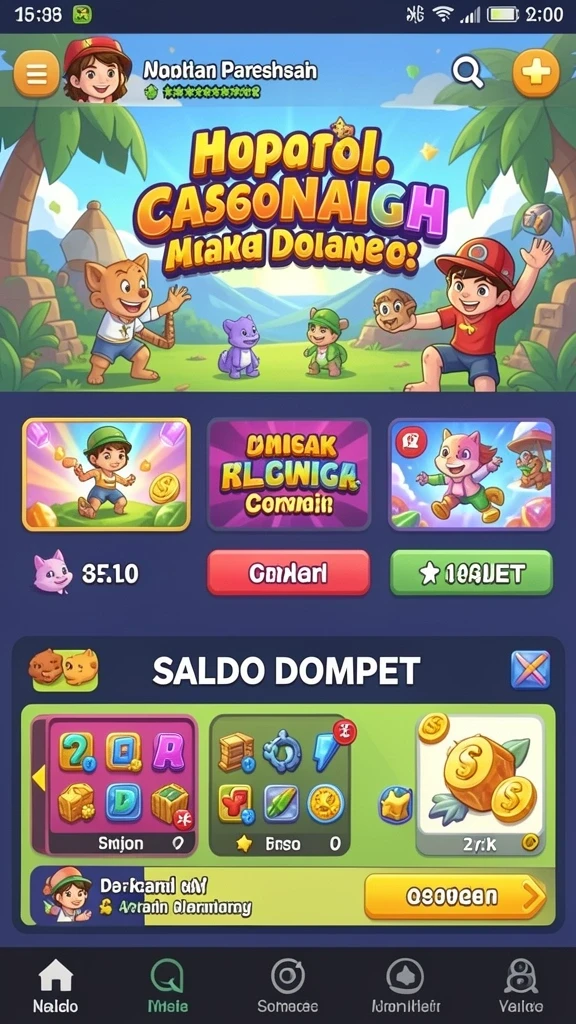Switch to the home tab in bottom bar
The image size is (576, 1024).
[56, 987]
